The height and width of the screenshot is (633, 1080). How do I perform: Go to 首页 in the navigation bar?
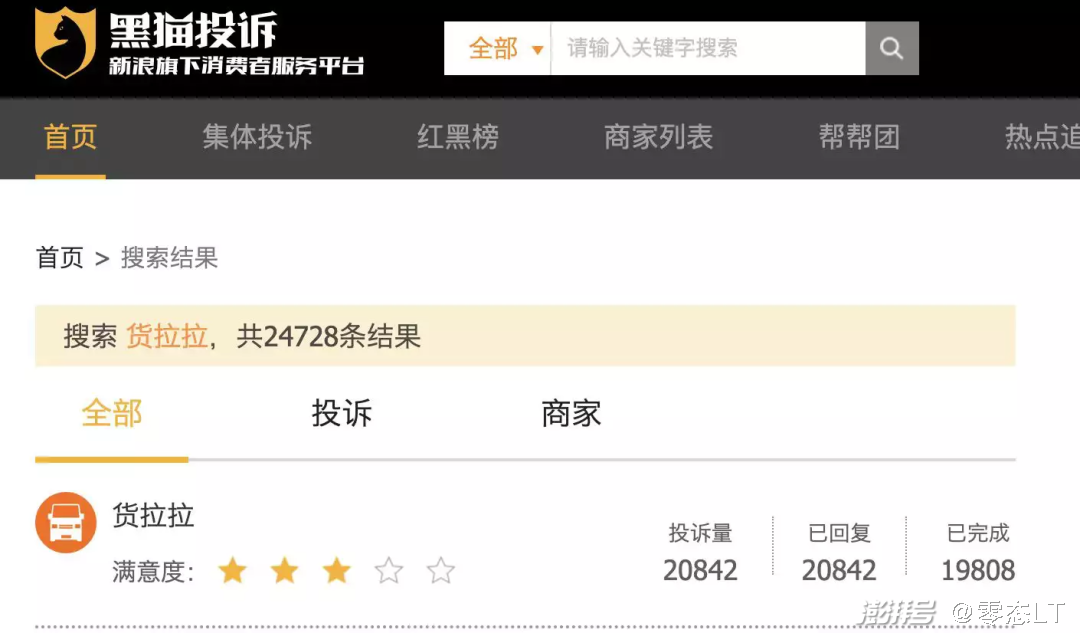70,137
